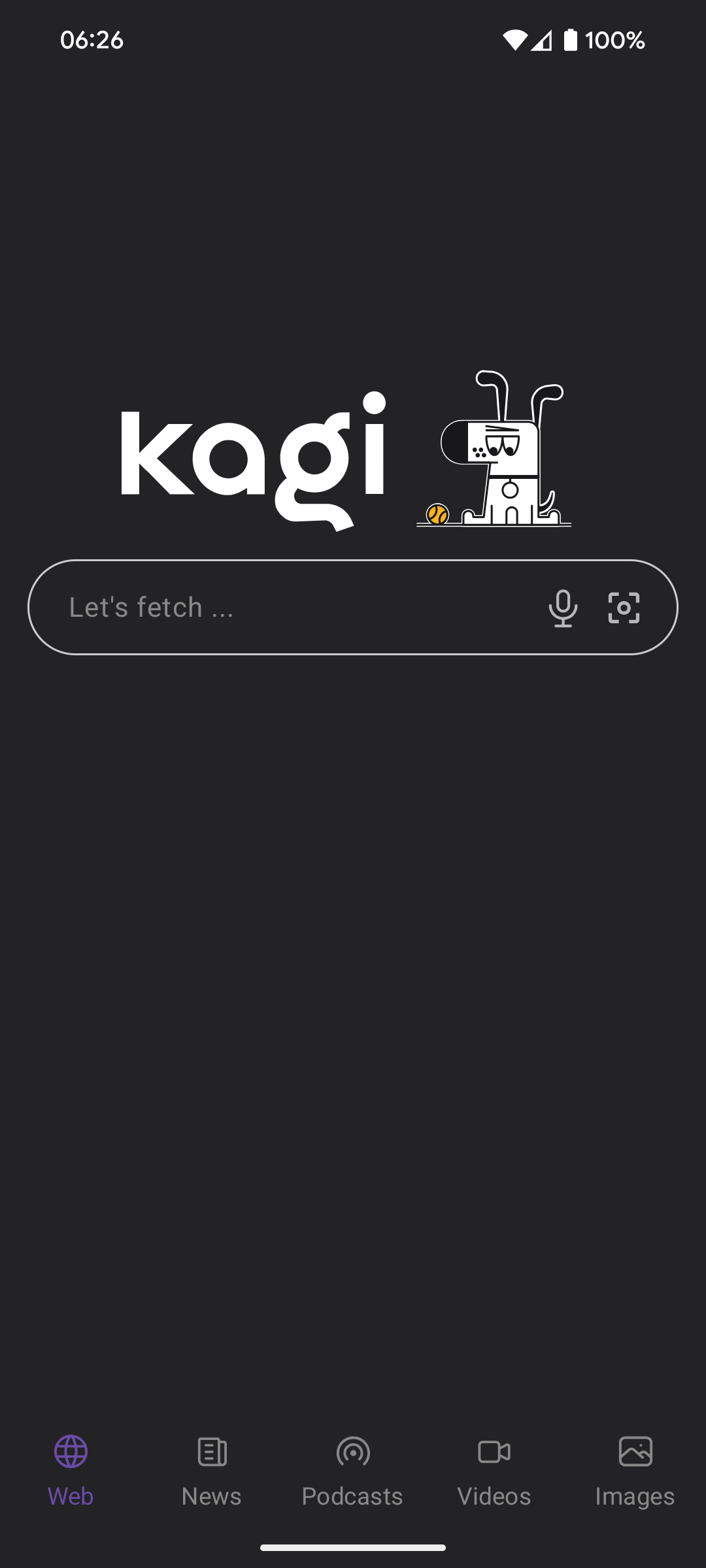Start voice search with the microphone
Viewport: 706px width, 1568px height.
563,608
